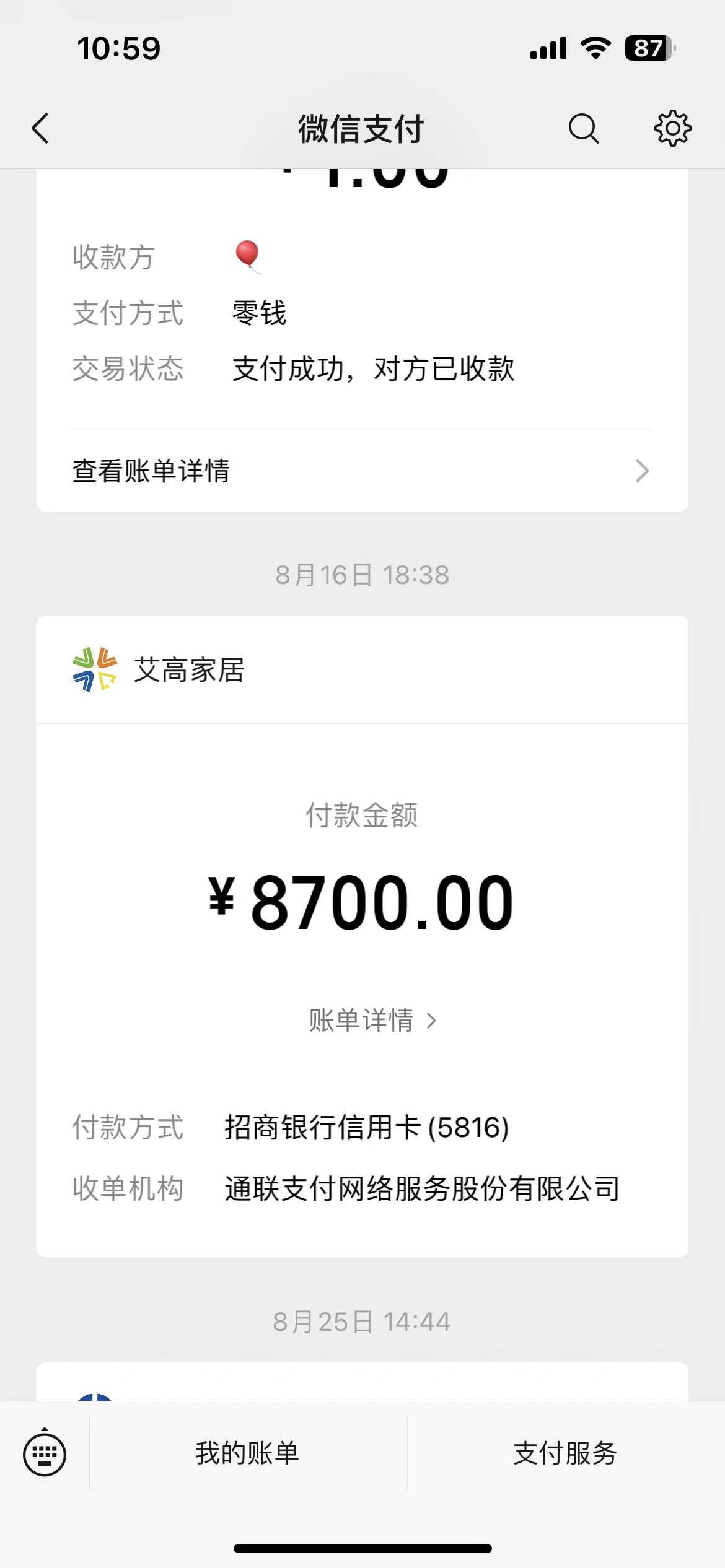Open 我的账单 menu
The width and height of the screenshot is (725, 1568).
(x=247, y=1453)
